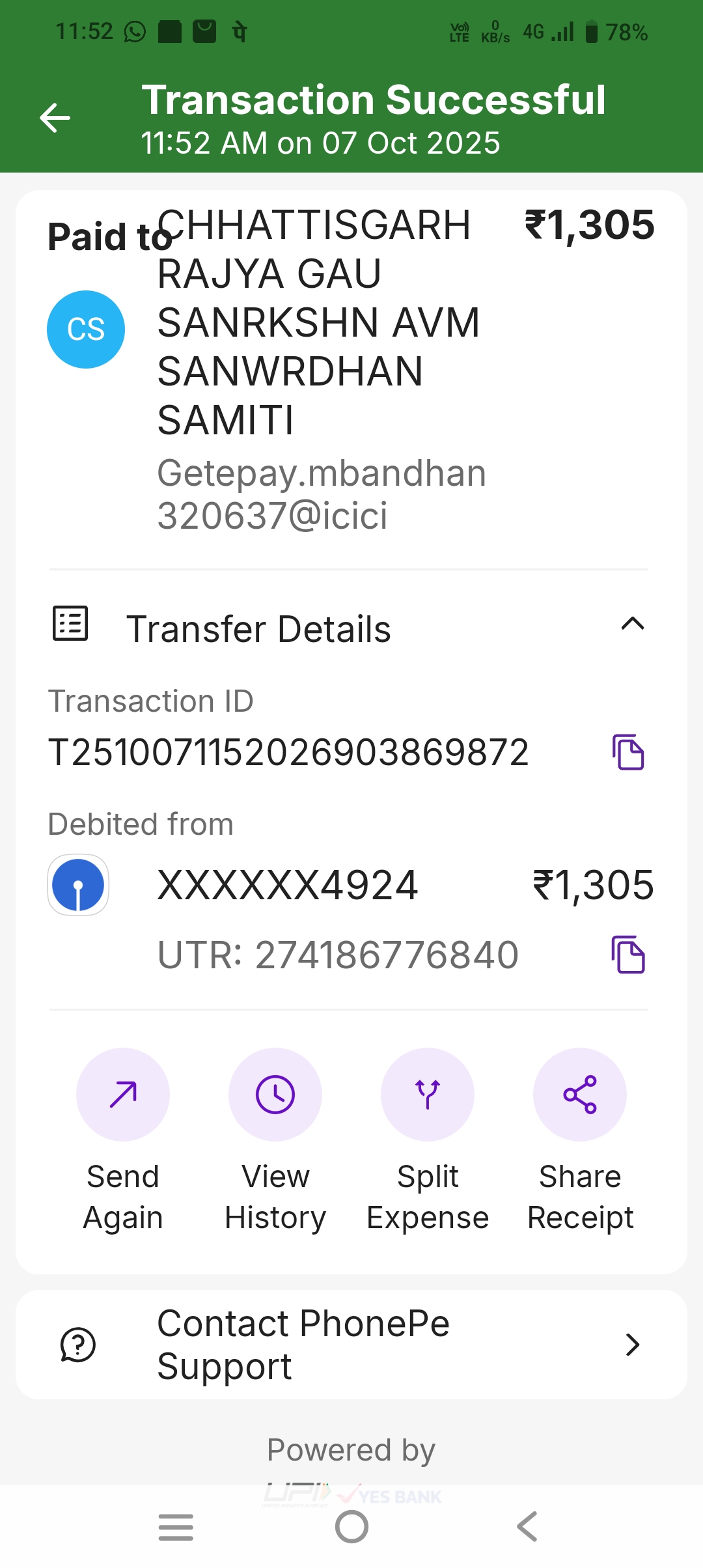Screen dimensions: 703x1568
Task: View History of this payee
Action: (275, 1095)
